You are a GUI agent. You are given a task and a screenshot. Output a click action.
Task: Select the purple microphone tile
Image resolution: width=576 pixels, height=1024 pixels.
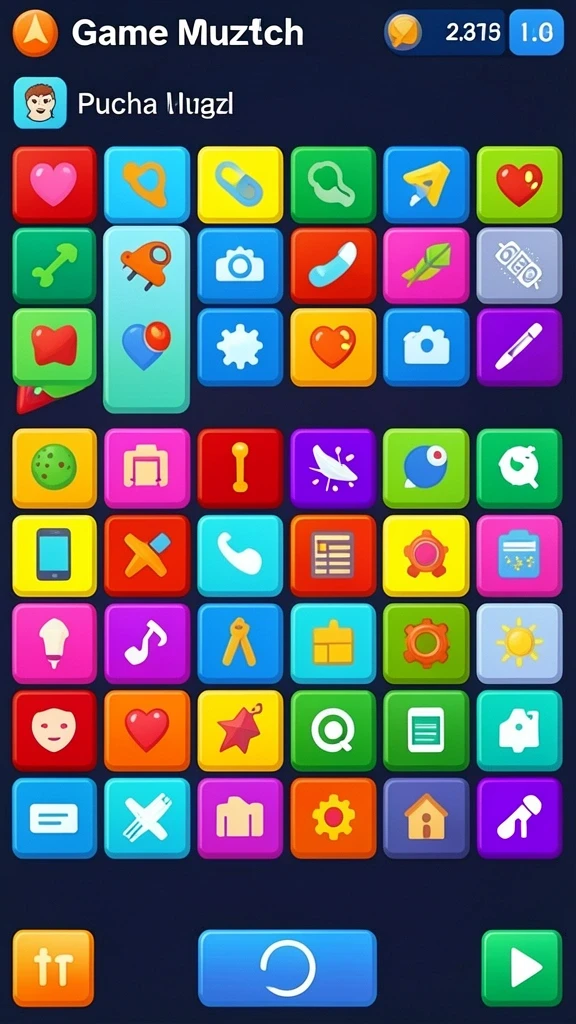click(x=519, y=818)
